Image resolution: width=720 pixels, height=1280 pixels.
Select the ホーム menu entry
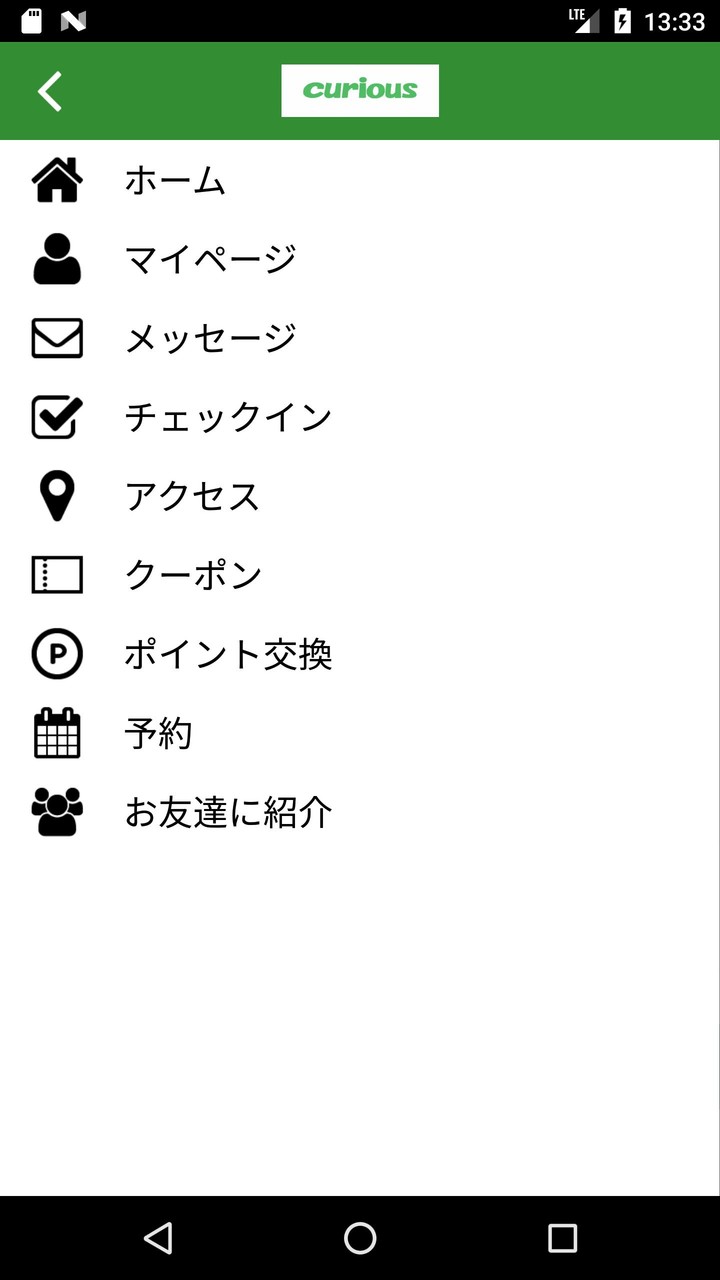(174, 180)
